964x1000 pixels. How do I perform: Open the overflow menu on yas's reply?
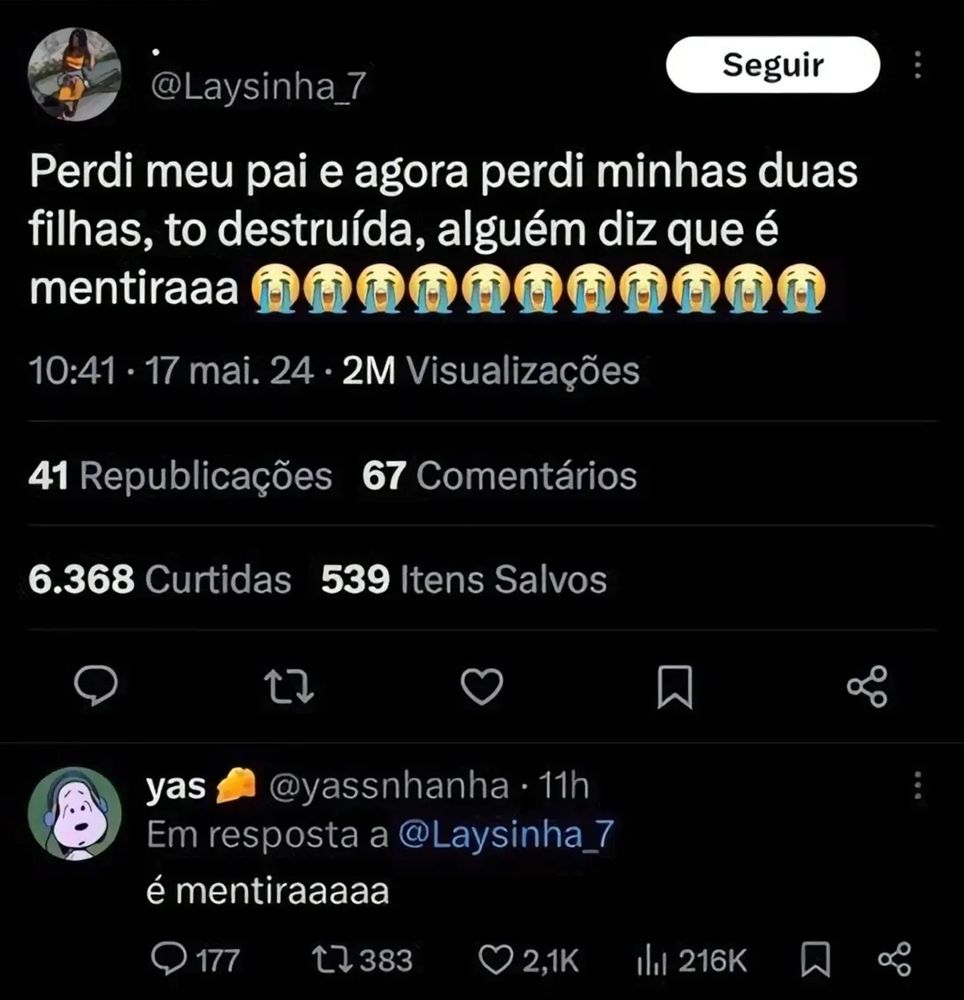tap(919, 786)
